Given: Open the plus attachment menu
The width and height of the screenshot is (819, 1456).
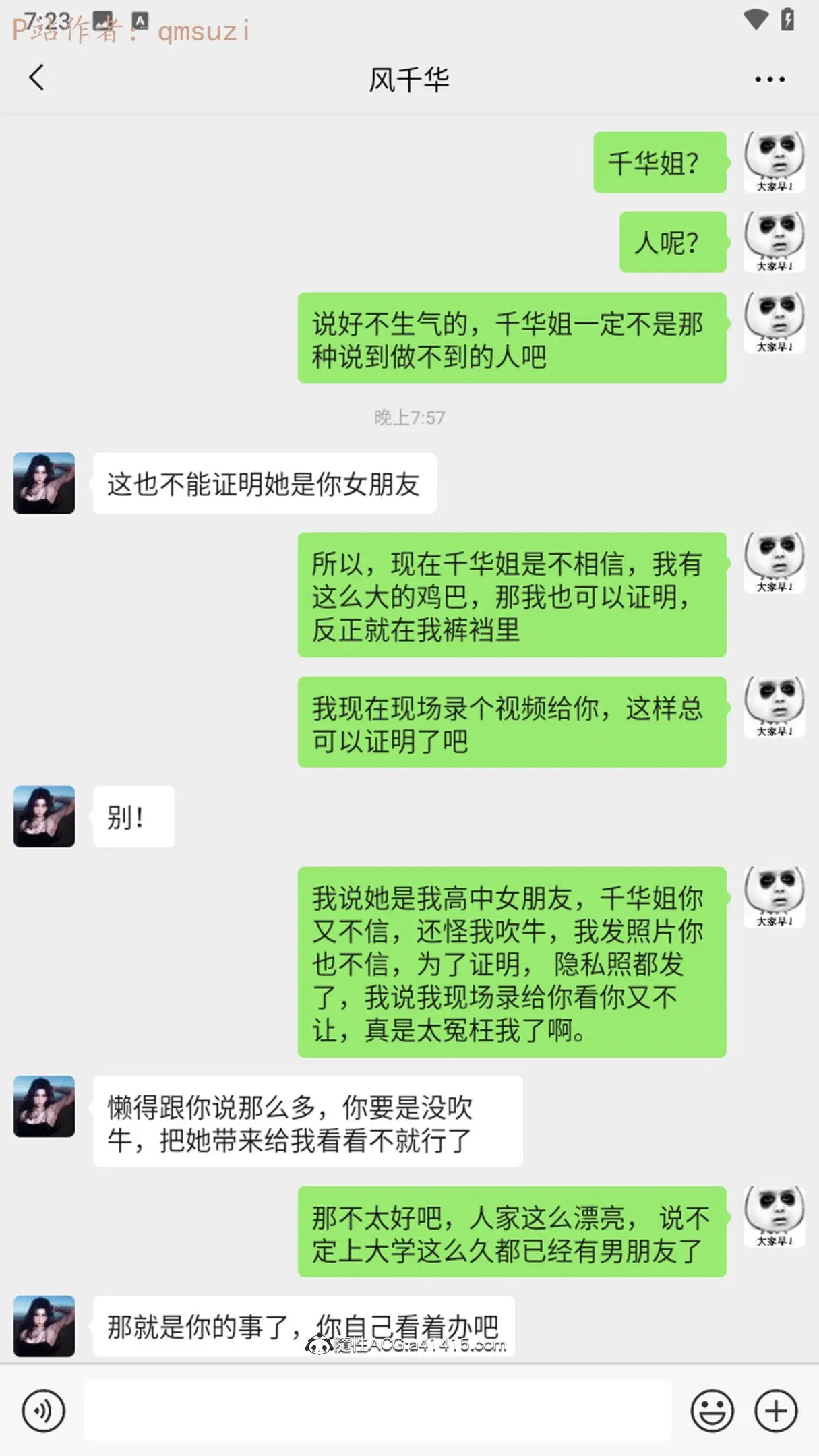Looking at the screenshot, I should pyautogui.click(x=776, y=1410).
